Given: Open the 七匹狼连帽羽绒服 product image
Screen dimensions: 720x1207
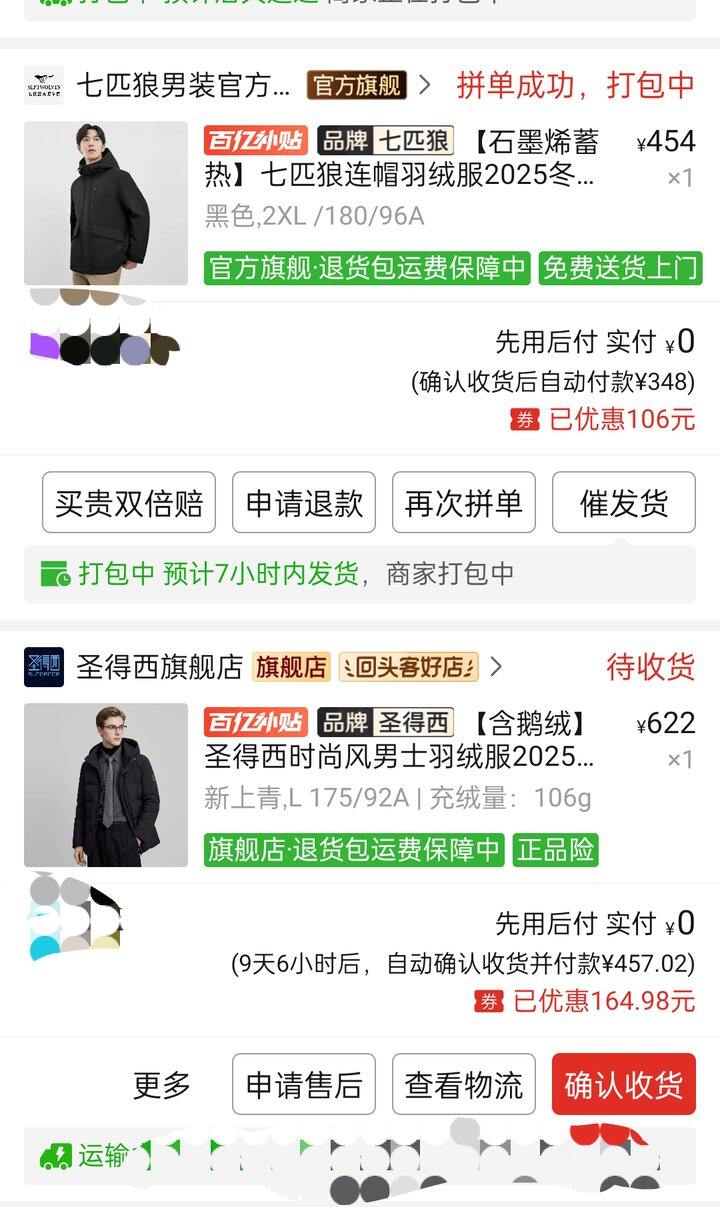Looking at the screenshot, I should pos(106,204).
